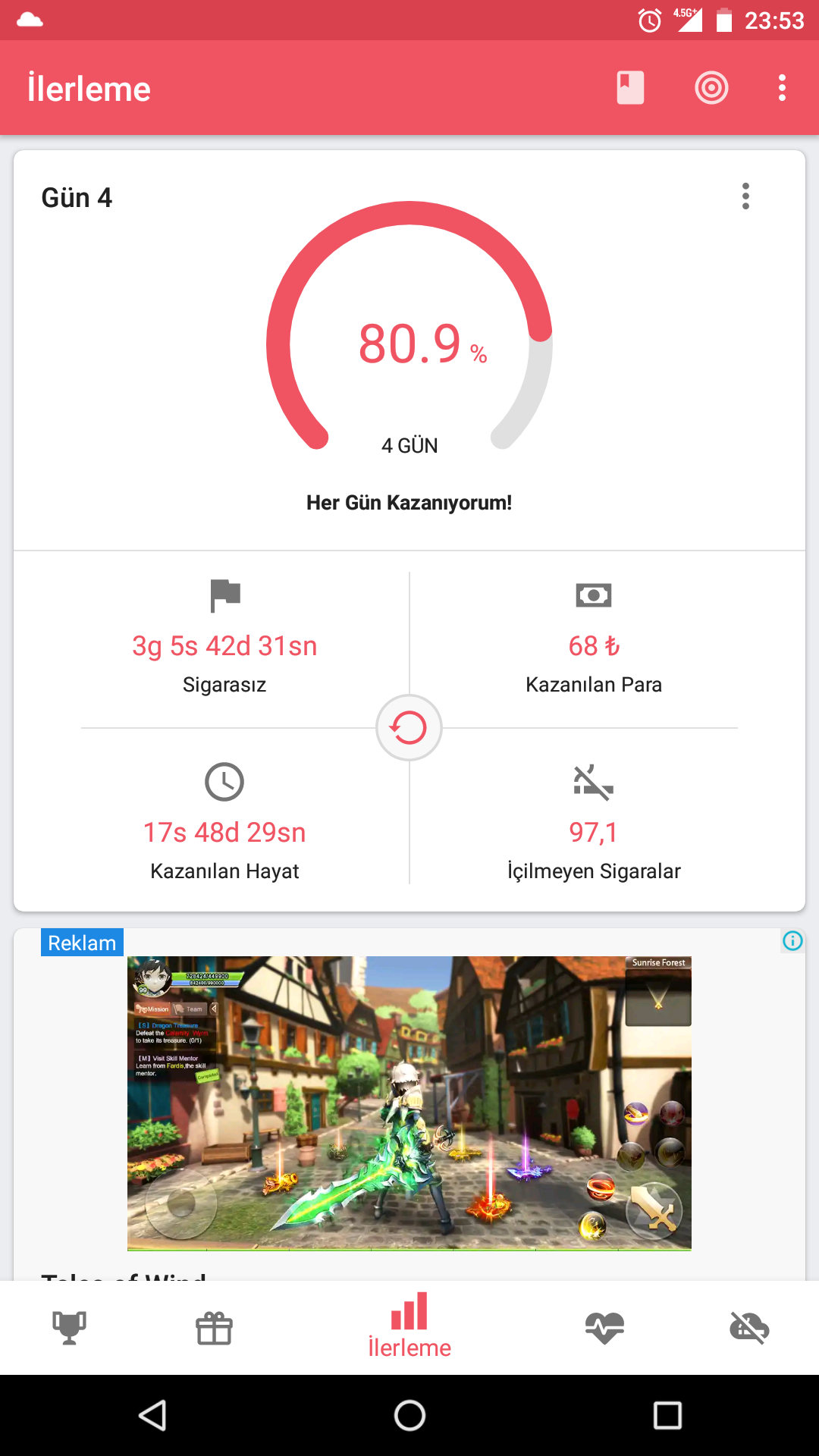Open the goals target icon
The image size is (819, 1456).
coord(711,88)
